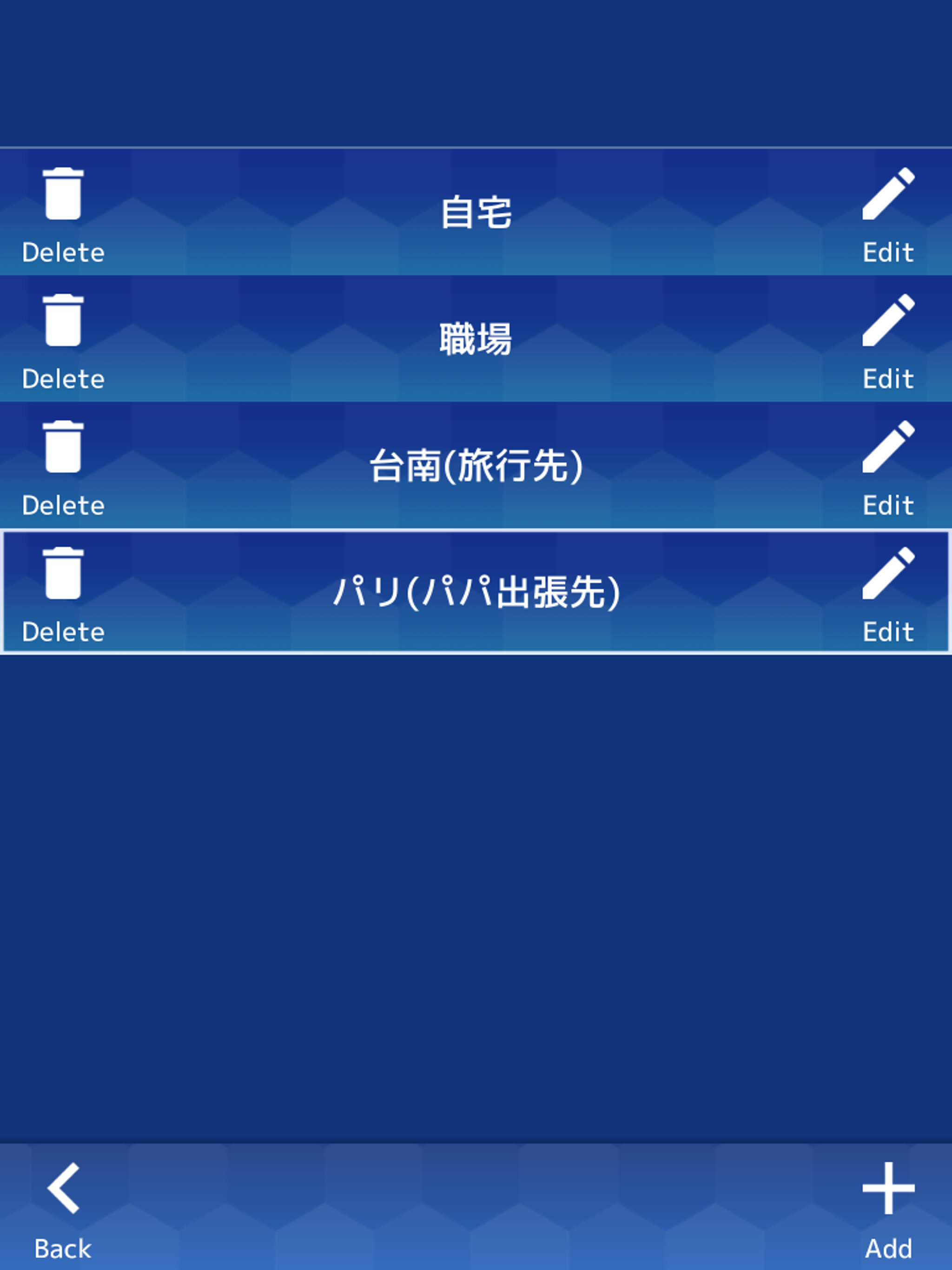
Task: Click the Edit label on the パリ(パパ出張先) row
Action: 888,632
